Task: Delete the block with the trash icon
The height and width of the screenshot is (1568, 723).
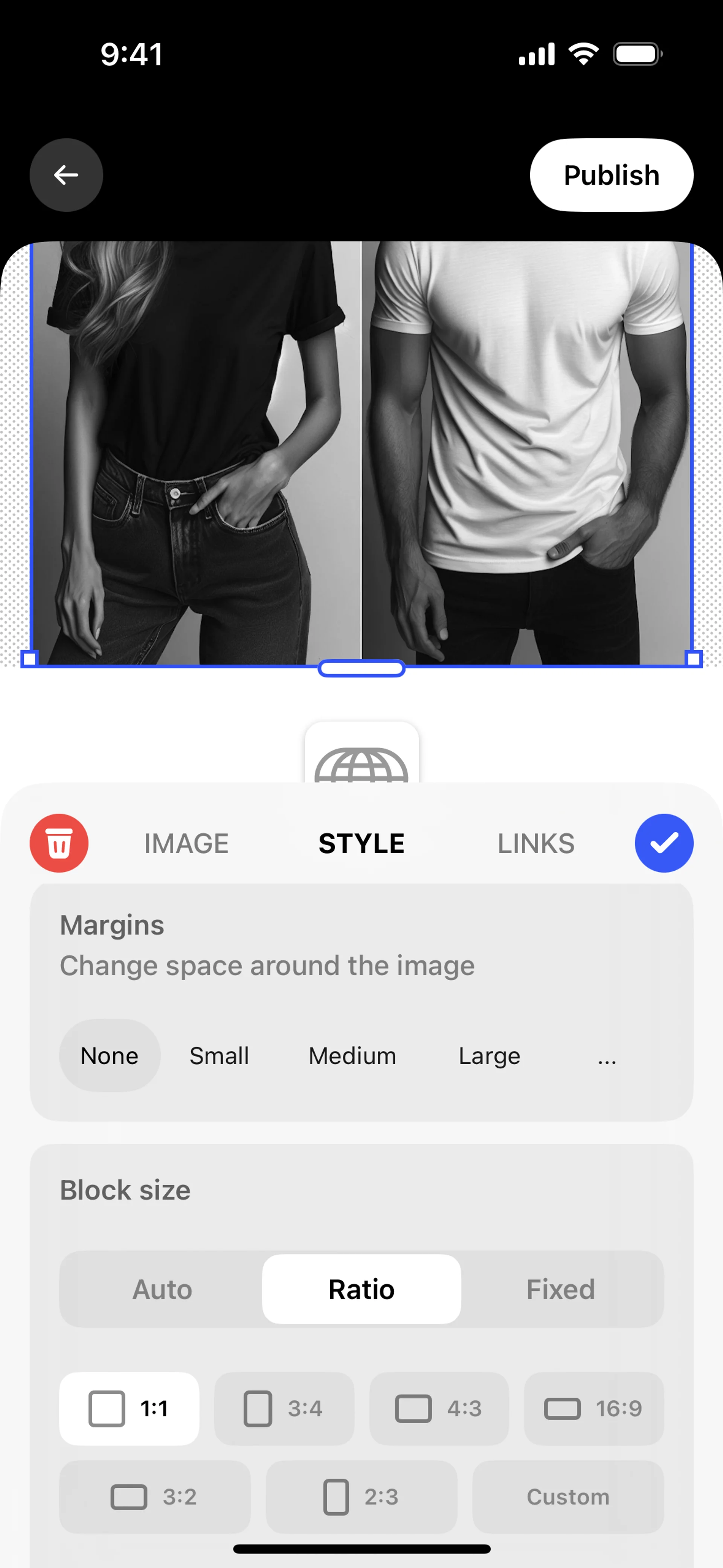Action: [x=59, y=843]
